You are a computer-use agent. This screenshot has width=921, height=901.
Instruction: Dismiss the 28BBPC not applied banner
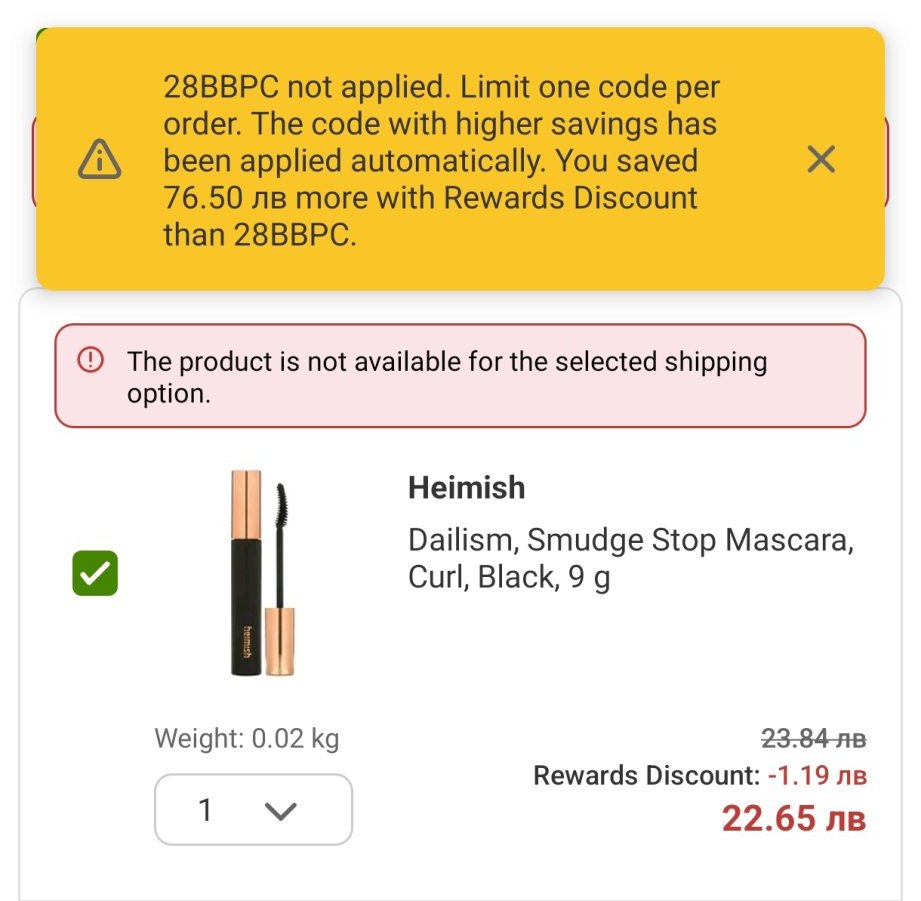[x=821, y=159]
